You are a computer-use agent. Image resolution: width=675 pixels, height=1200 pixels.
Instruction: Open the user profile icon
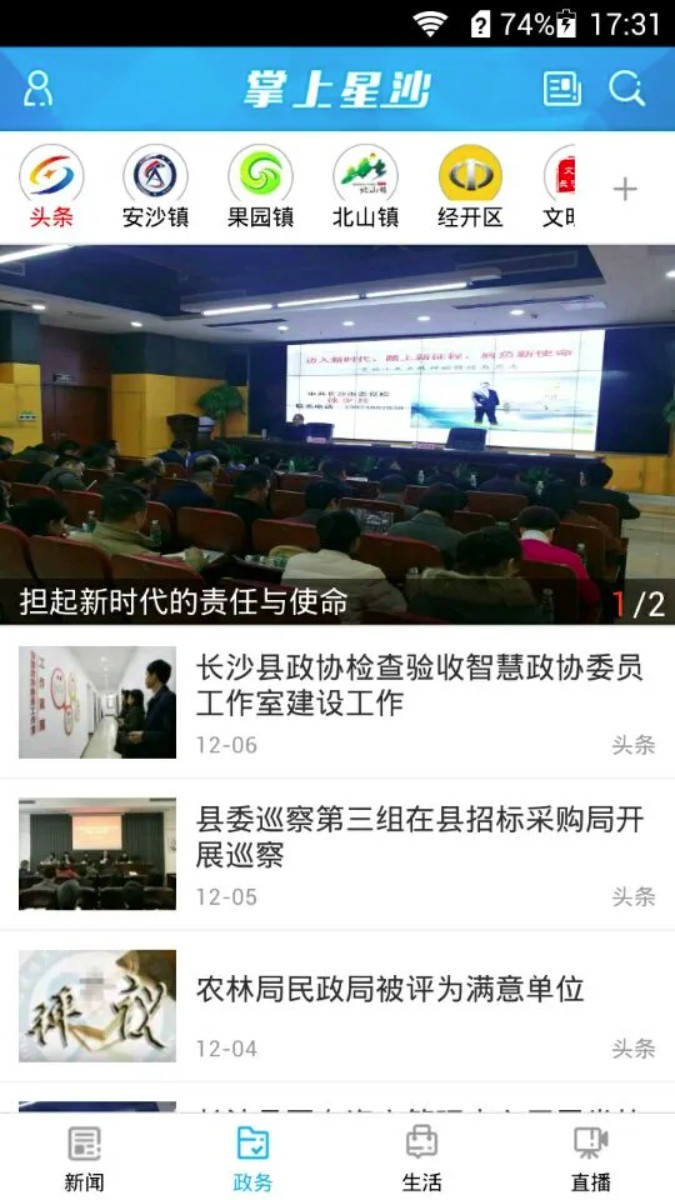38,89
